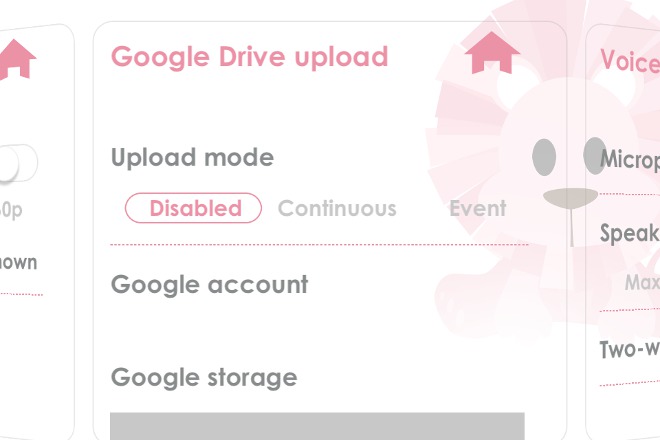Toggle the switch in the left card
This screenshot has width=660, height=440.
point(16,164)
